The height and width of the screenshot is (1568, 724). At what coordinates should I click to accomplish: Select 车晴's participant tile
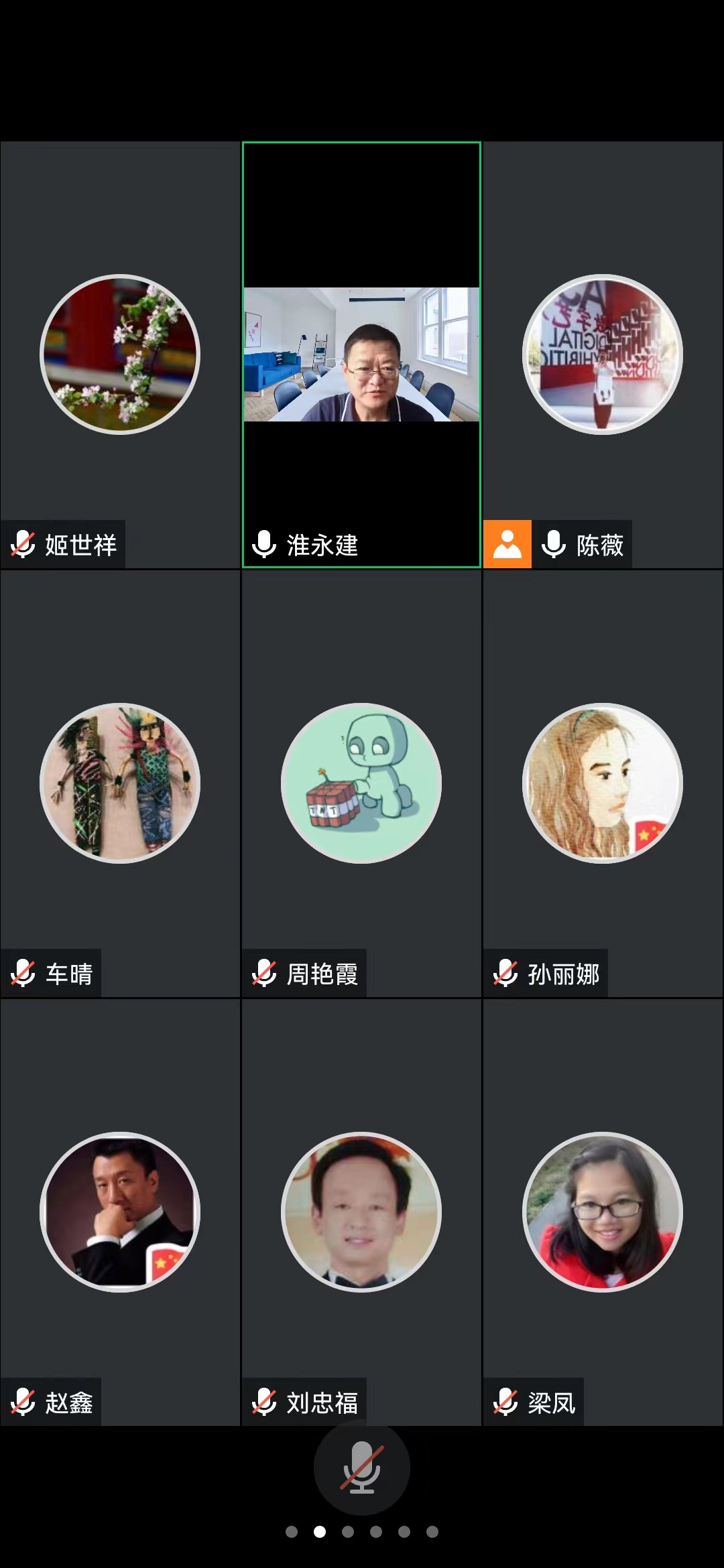pos(120,783)
